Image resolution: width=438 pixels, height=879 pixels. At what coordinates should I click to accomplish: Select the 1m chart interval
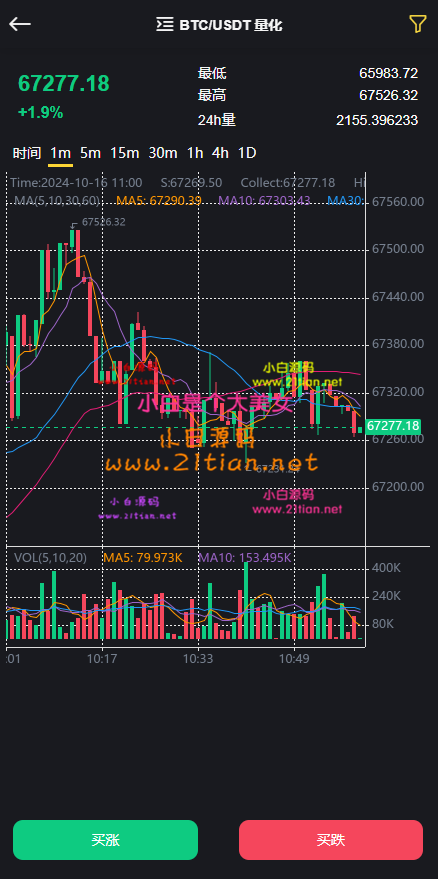click(61, 153)
